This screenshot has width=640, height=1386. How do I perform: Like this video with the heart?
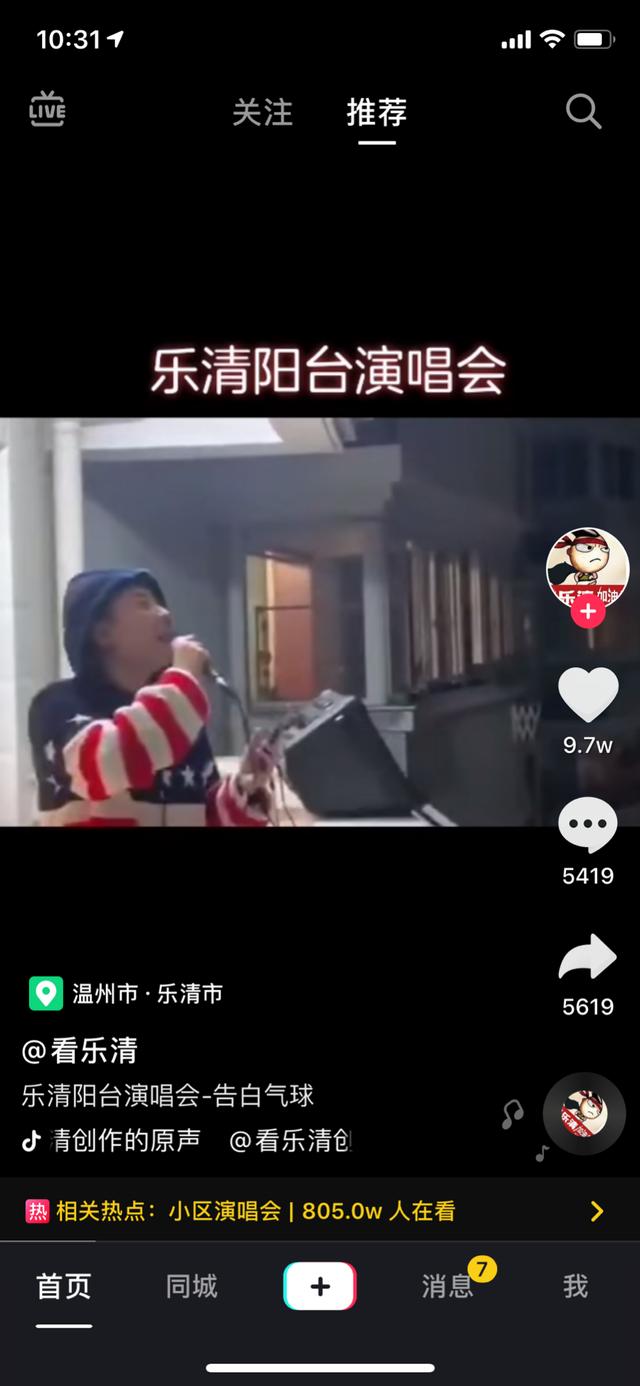(587, 694)
